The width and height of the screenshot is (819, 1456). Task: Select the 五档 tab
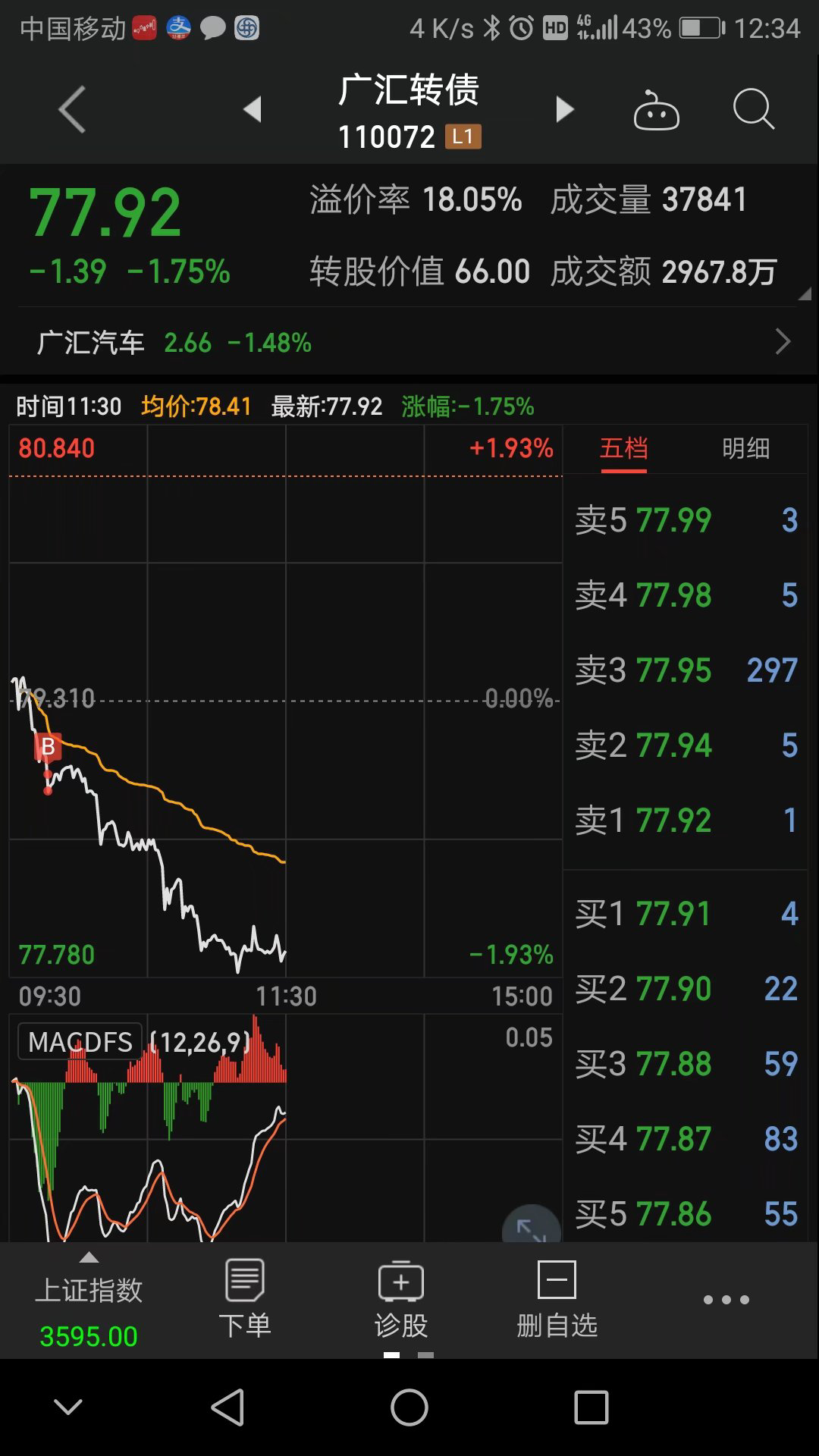click(623, 449)
